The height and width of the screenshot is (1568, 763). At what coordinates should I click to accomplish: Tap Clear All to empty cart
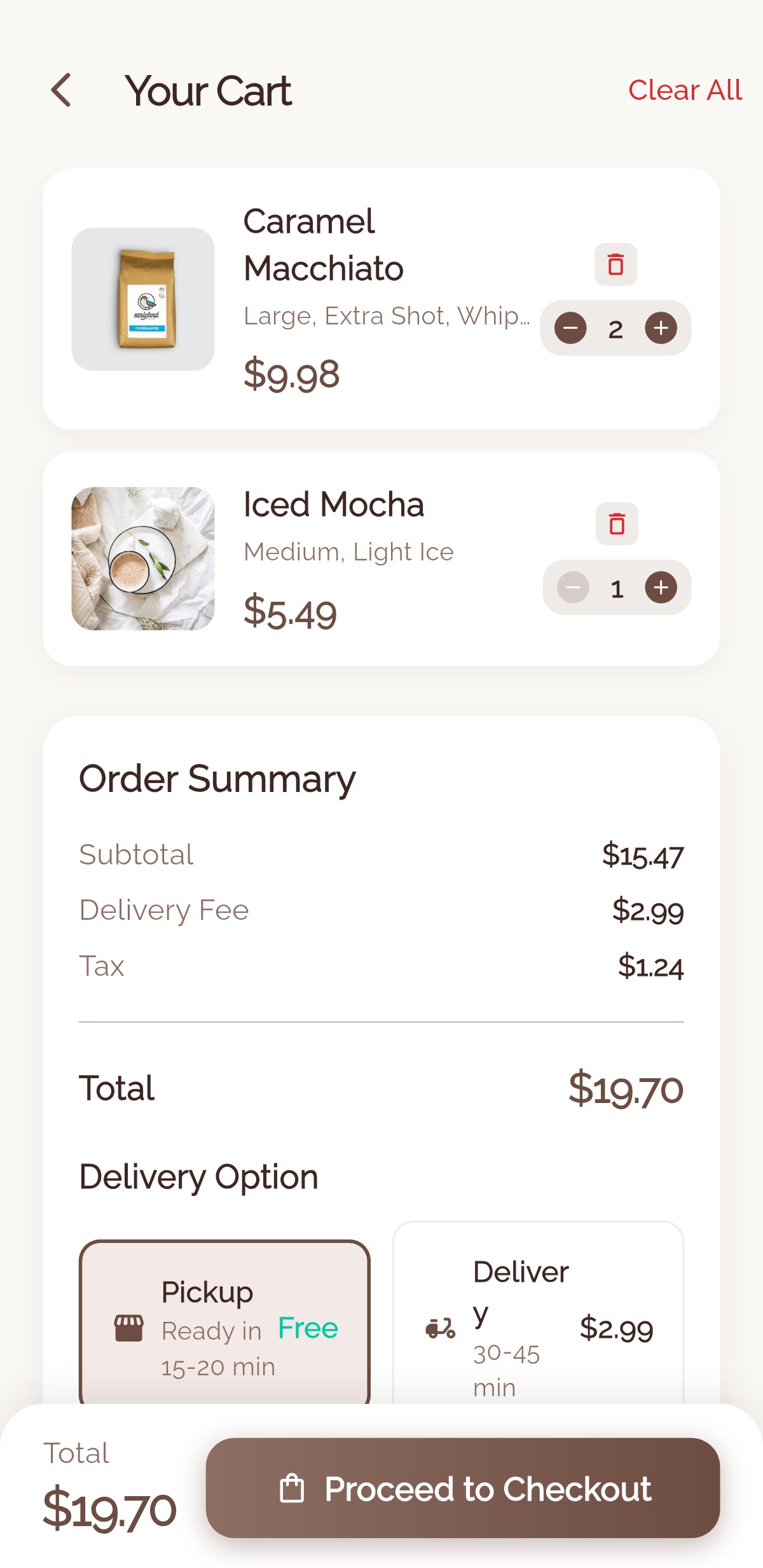tap(684, 90)
